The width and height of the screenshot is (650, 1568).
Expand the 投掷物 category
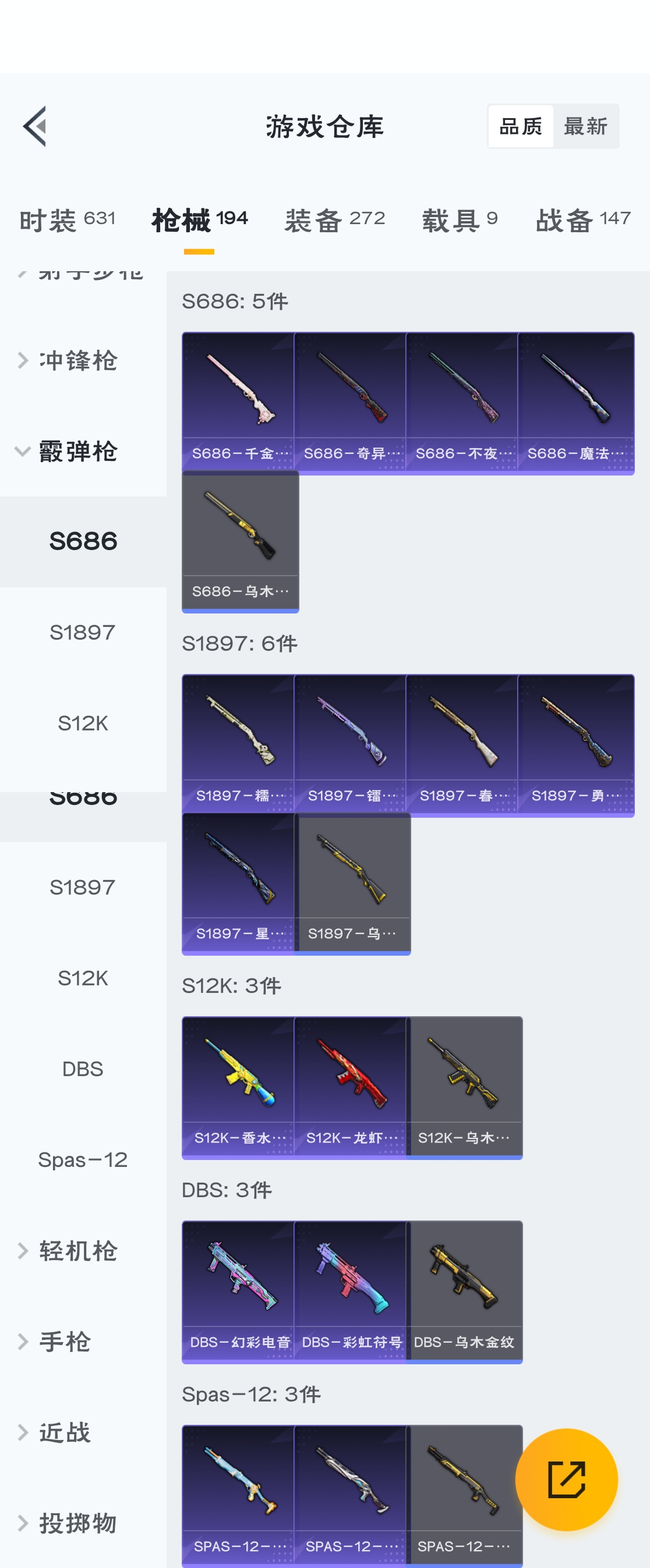[78, 1523]
